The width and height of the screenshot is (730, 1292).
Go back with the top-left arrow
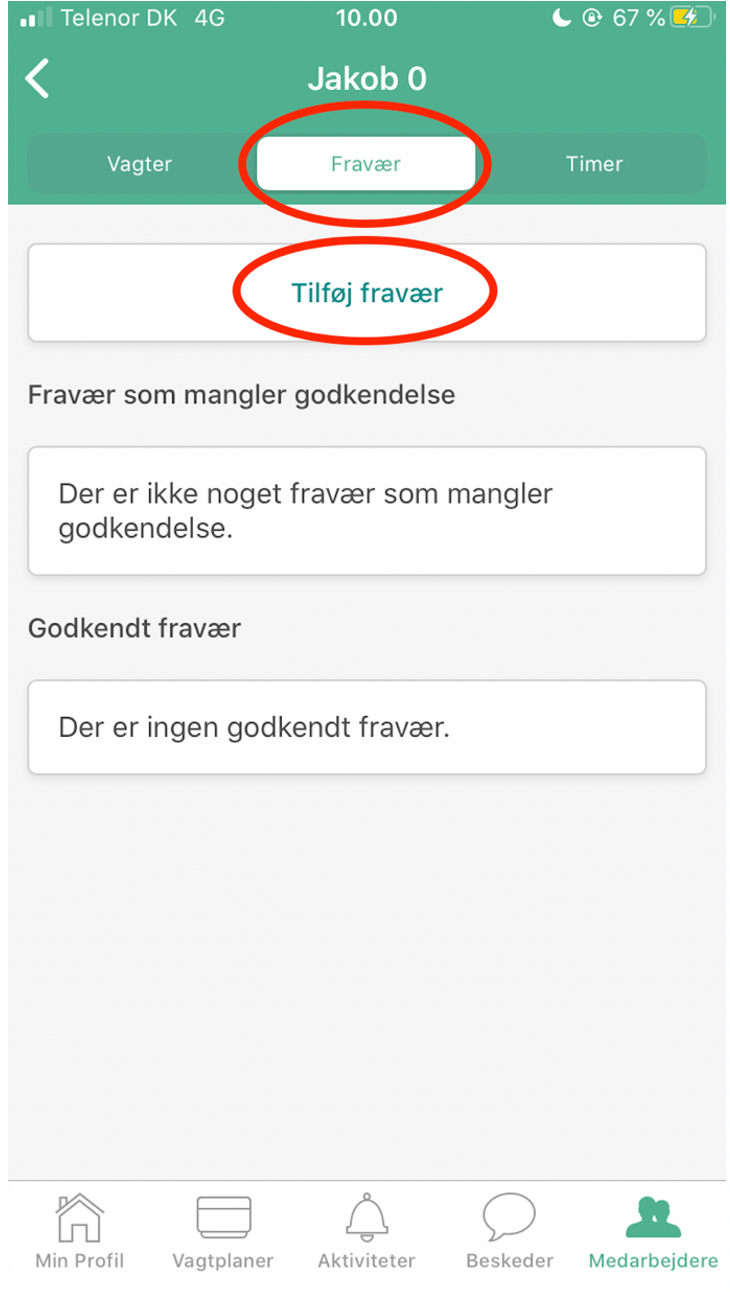pos(38,78)
